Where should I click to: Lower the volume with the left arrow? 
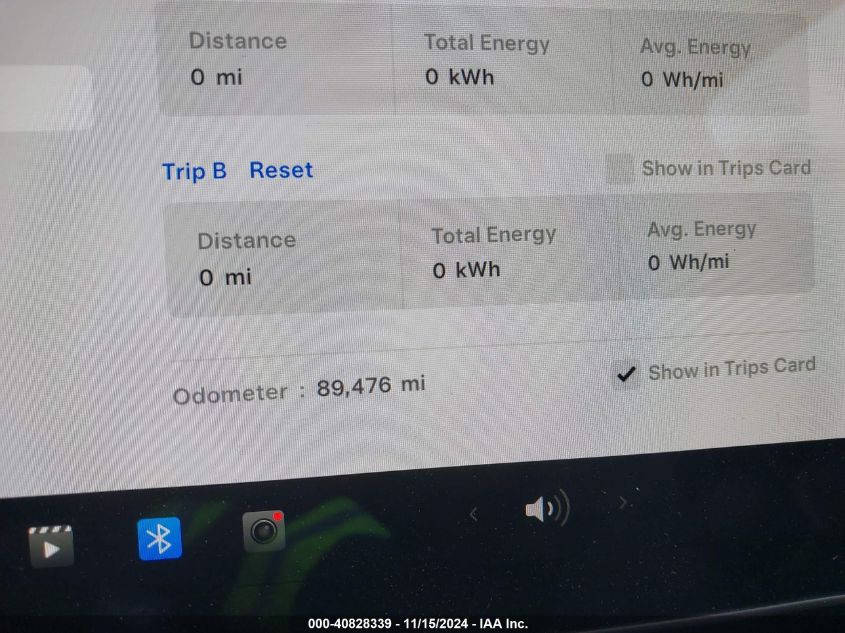click(474, 514)
